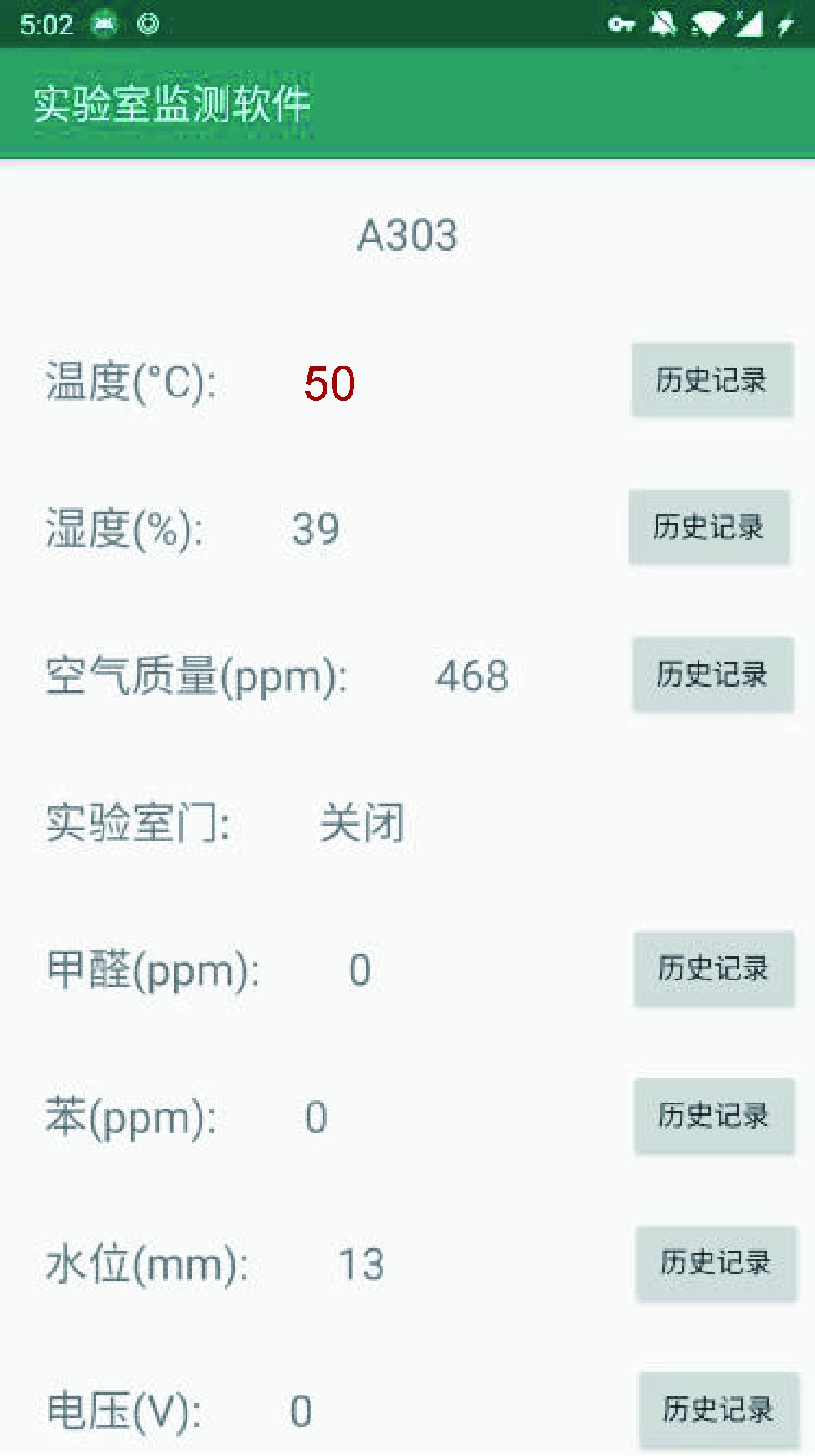Screen dimensions: 815x1456
Task: Click the Wi-Fi signal icon
Action: pyautogui.click(x=707, y=24)
